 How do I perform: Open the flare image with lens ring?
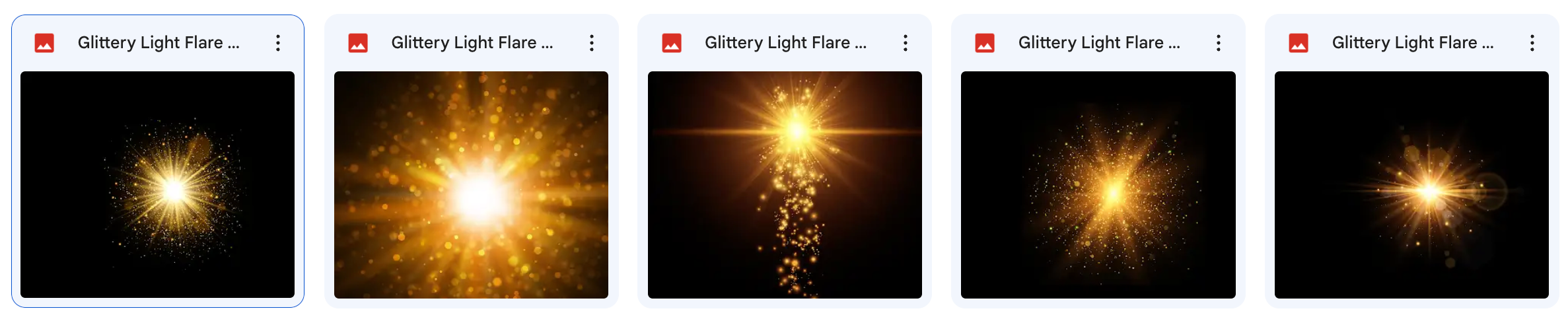coord(1411,184)
